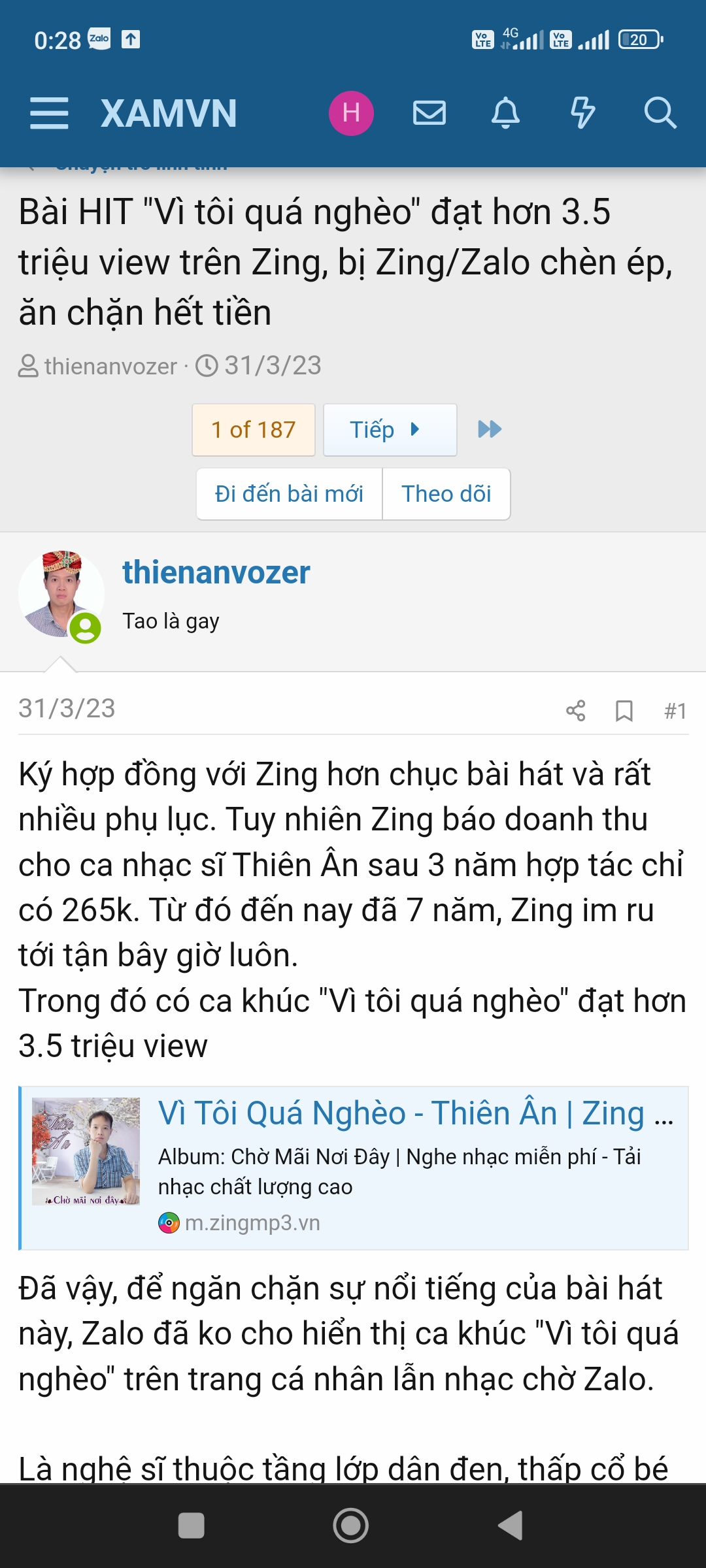This screenshot has width=706, height=1568.
Task: Go back with system back button
Action: pyautogui.click(x=511, y=1526)
